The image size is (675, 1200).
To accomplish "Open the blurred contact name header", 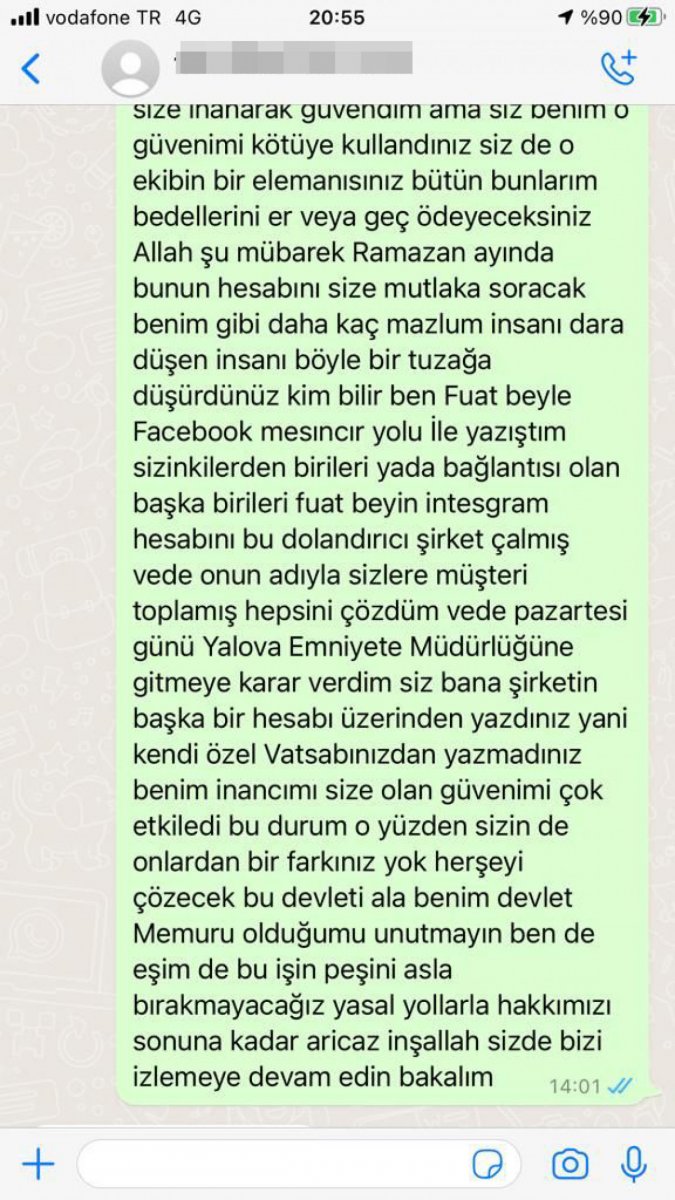I will pyautogui.click(x=293, y=60).
